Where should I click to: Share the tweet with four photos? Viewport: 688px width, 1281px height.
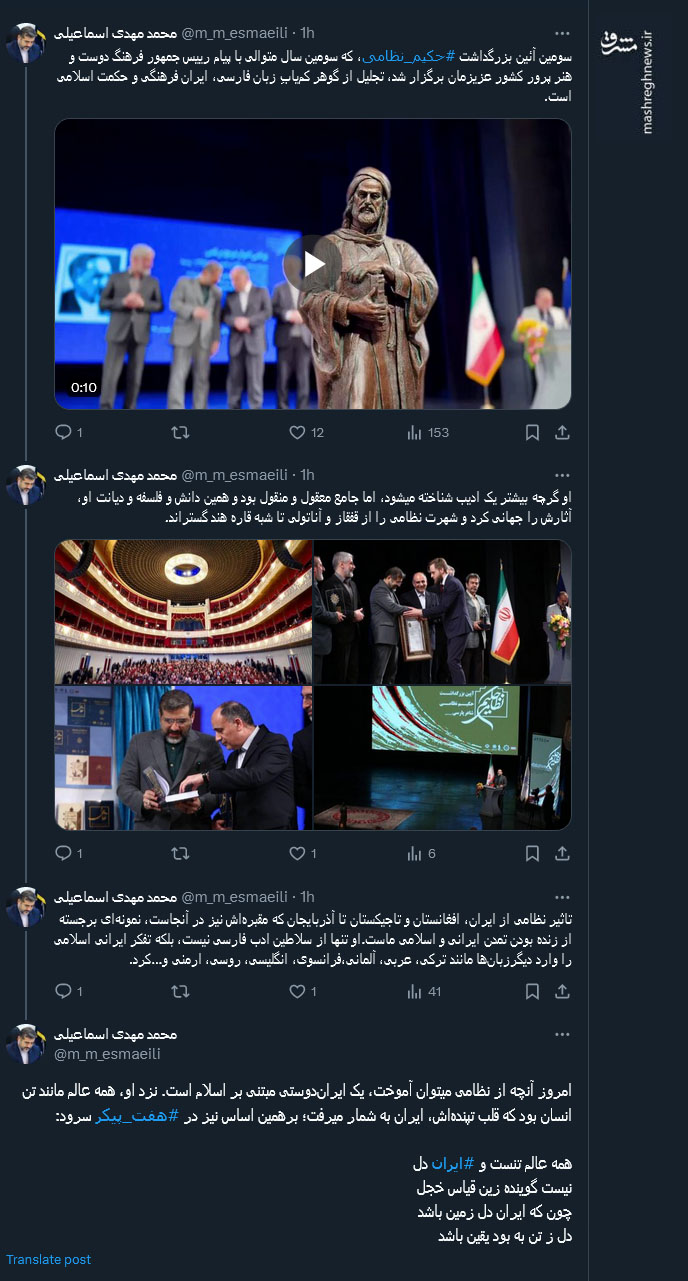click(x=562, y=854)
